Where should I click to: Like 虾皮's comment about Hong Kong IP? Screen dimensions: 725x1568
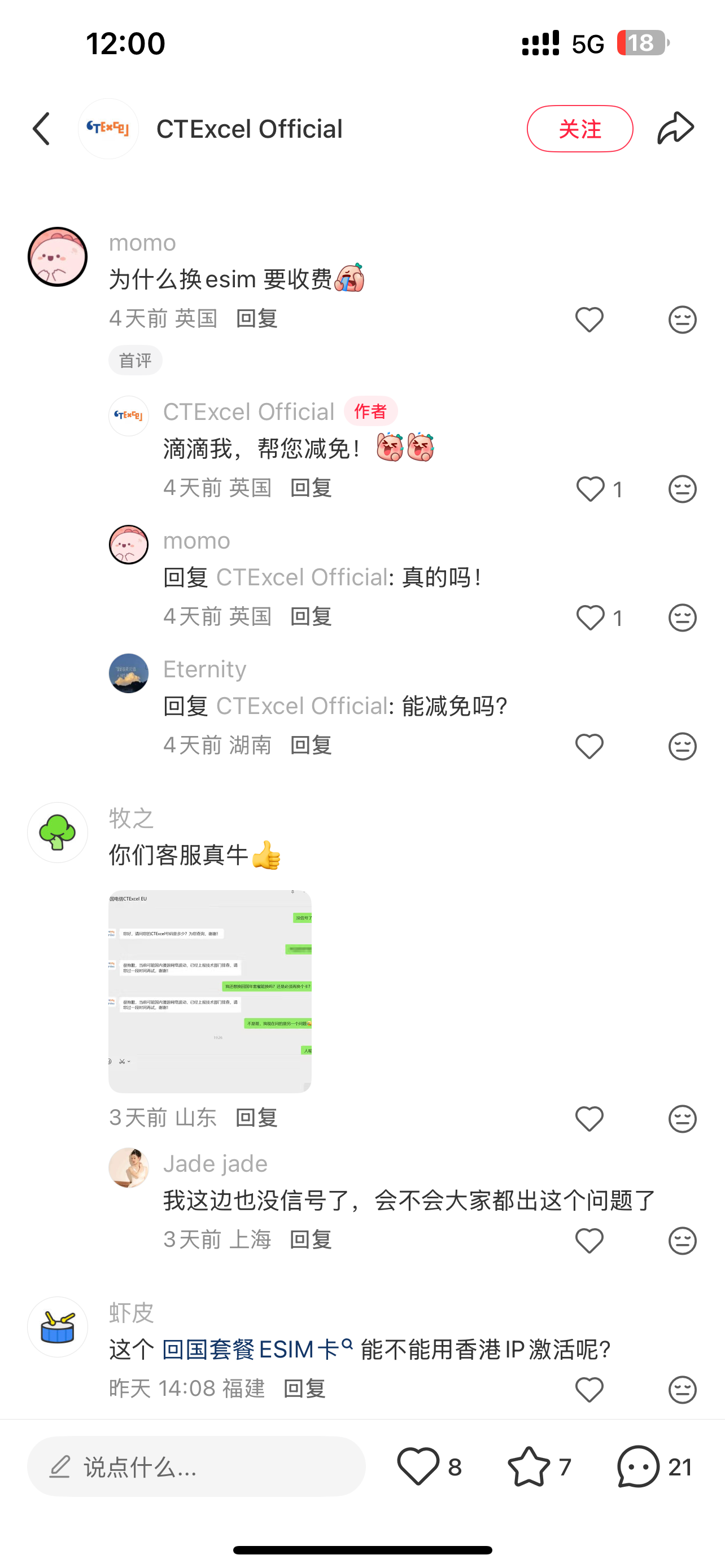pyautogui.click(x=589, y=1390)
